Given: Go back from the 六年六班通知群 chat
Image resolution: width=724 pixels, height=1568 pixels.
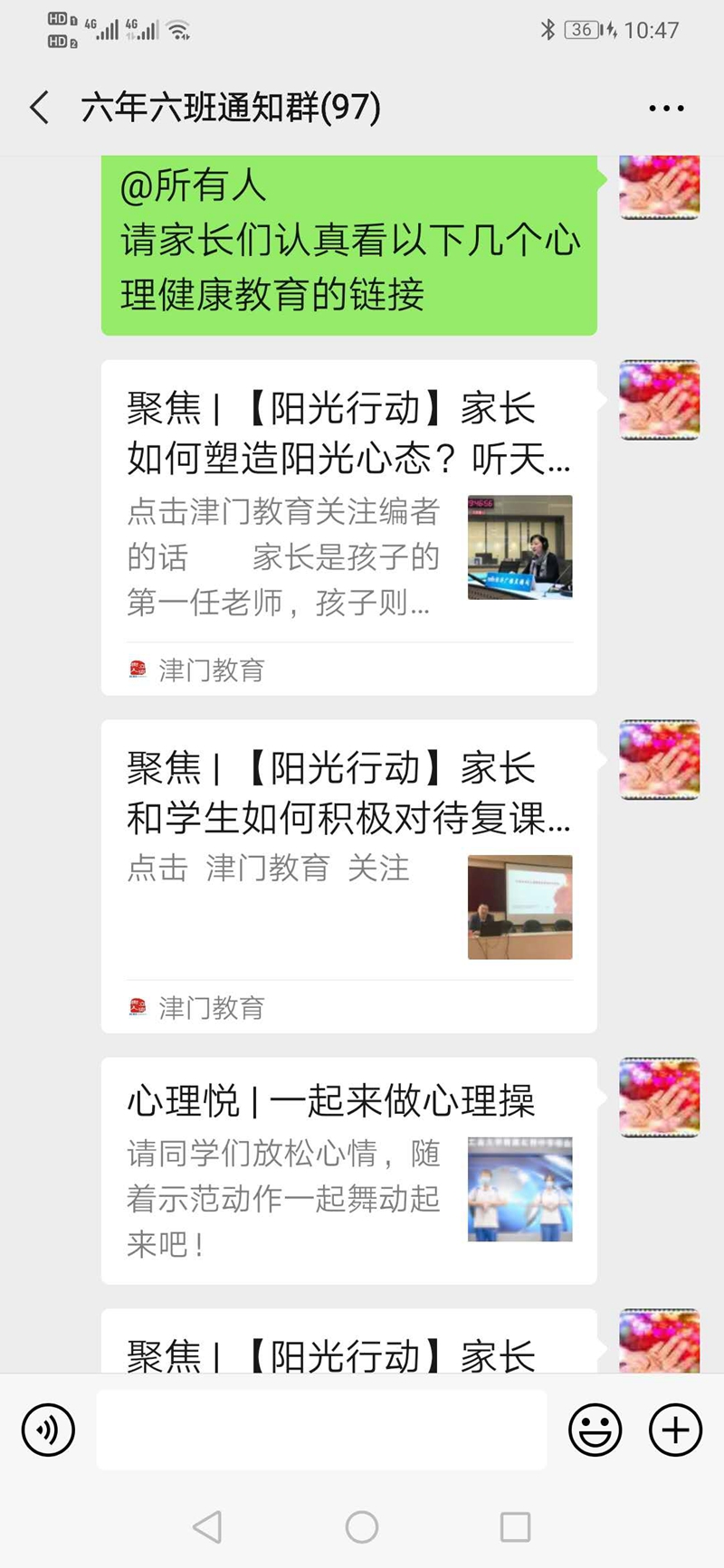Looking at the screenshot, I should click(x=40, y=108).
